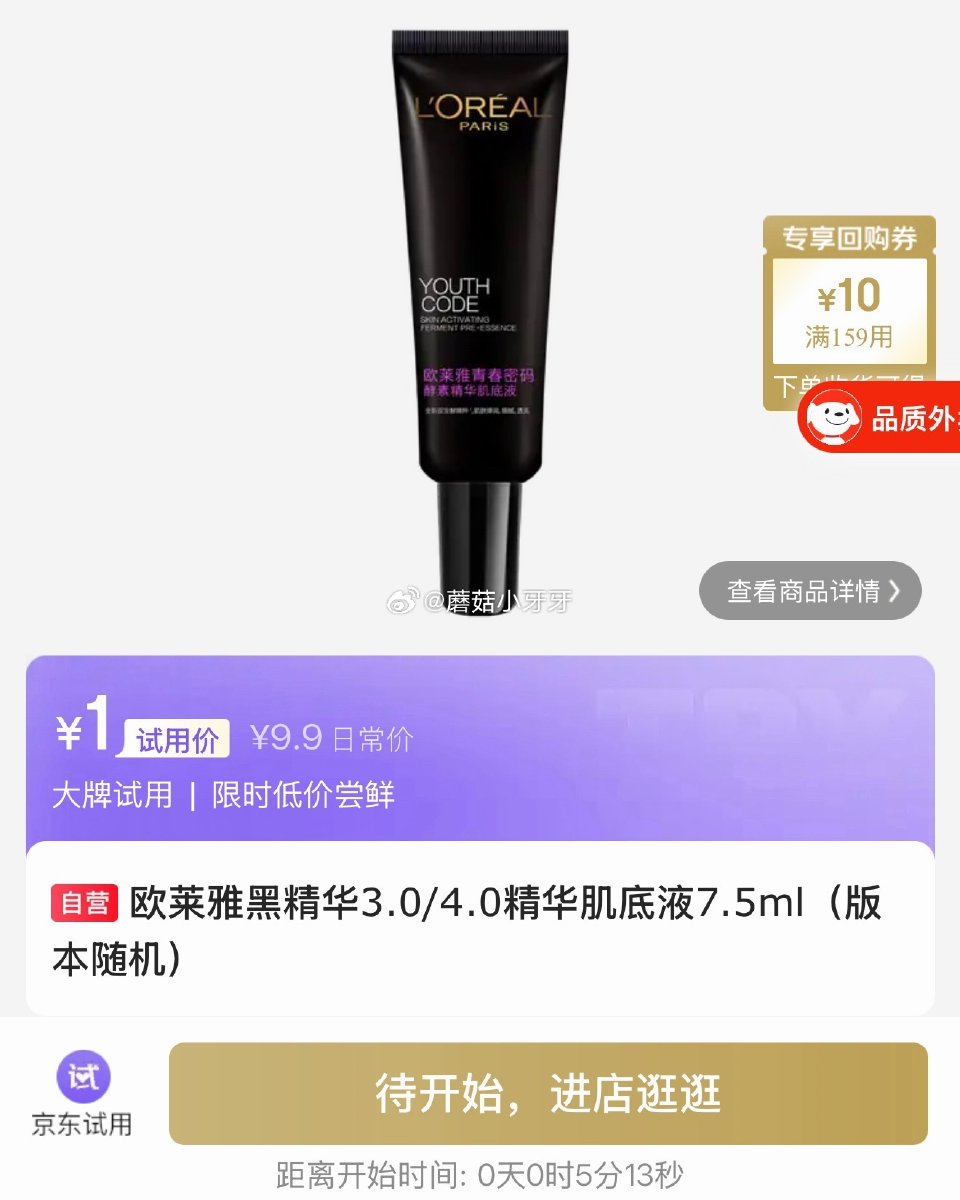The height and width of the screenshot is (1200, 960).
Task: Select the 满159用 coupon condition area
Action: (x=849, y=337)
